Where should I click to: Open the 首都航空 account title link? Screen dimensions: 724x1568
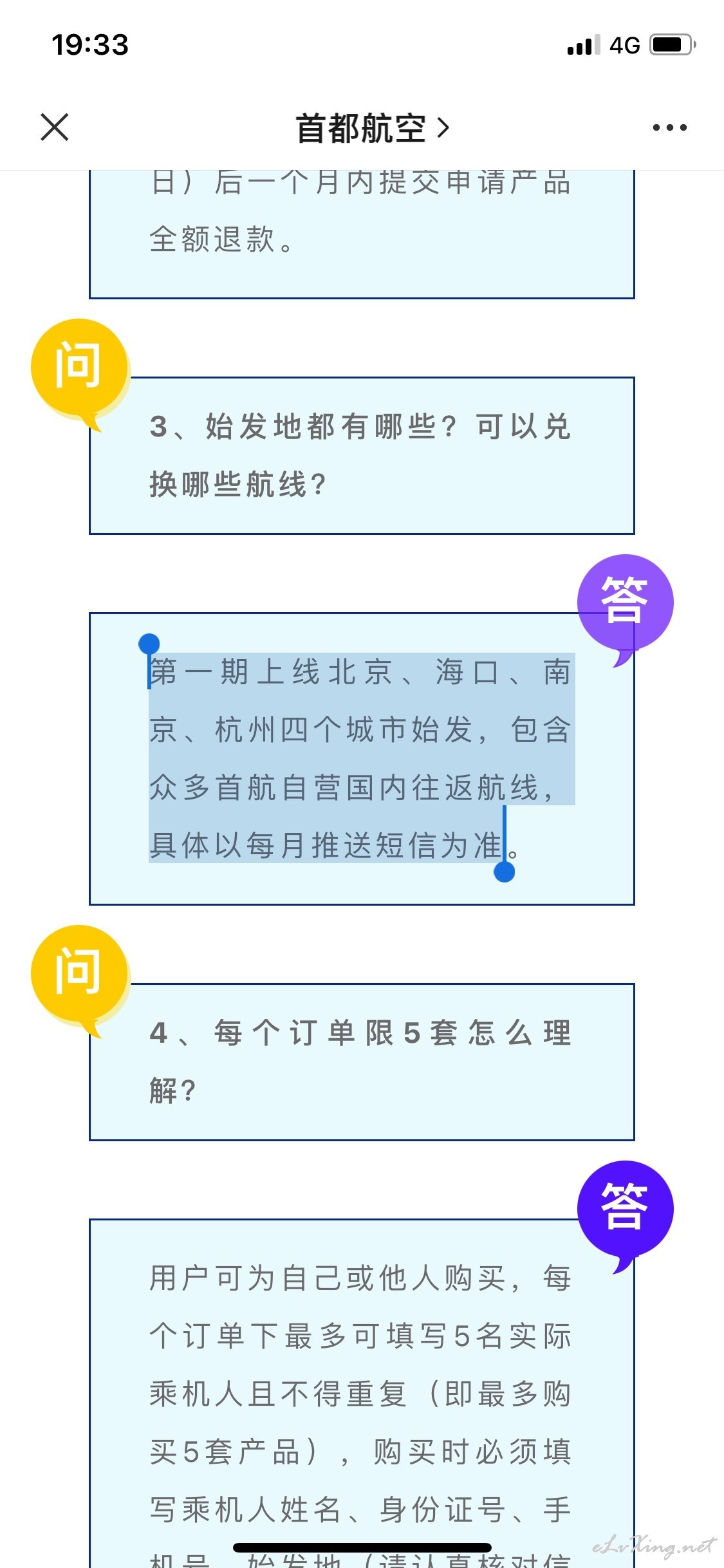coord(372,128)
